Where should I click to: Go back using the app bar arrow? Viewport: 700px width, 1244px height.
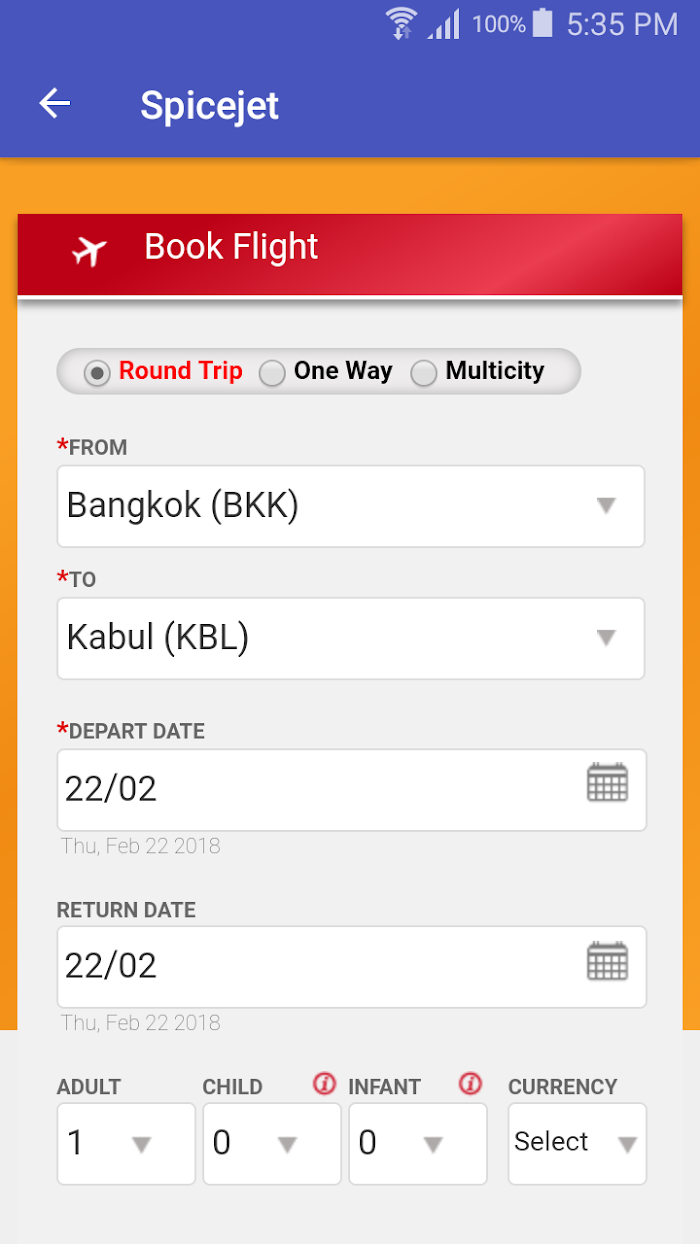coord(55,103)
